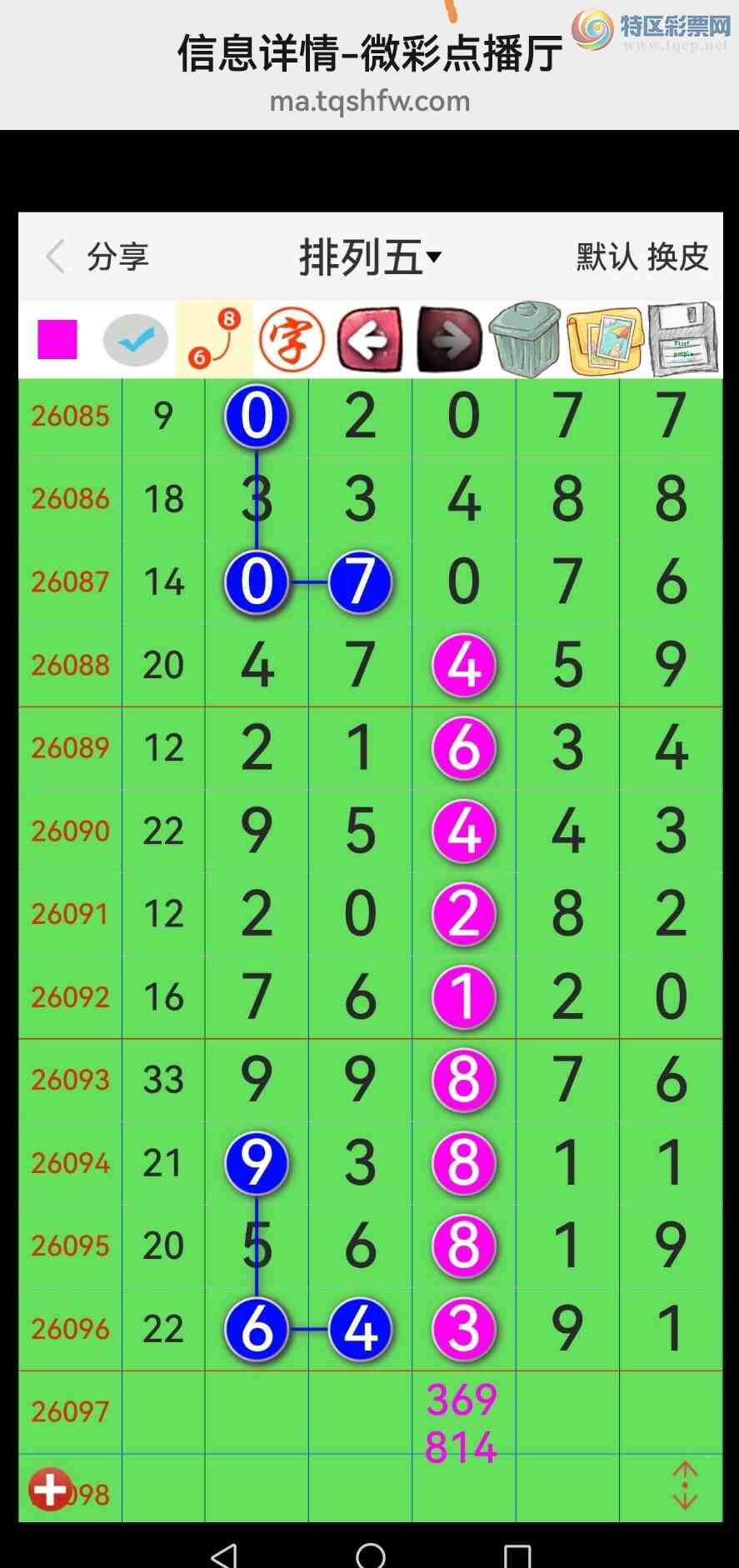Tap the red plus button
Viewport: 739px width, 1568px height.
coord(50,1489)
